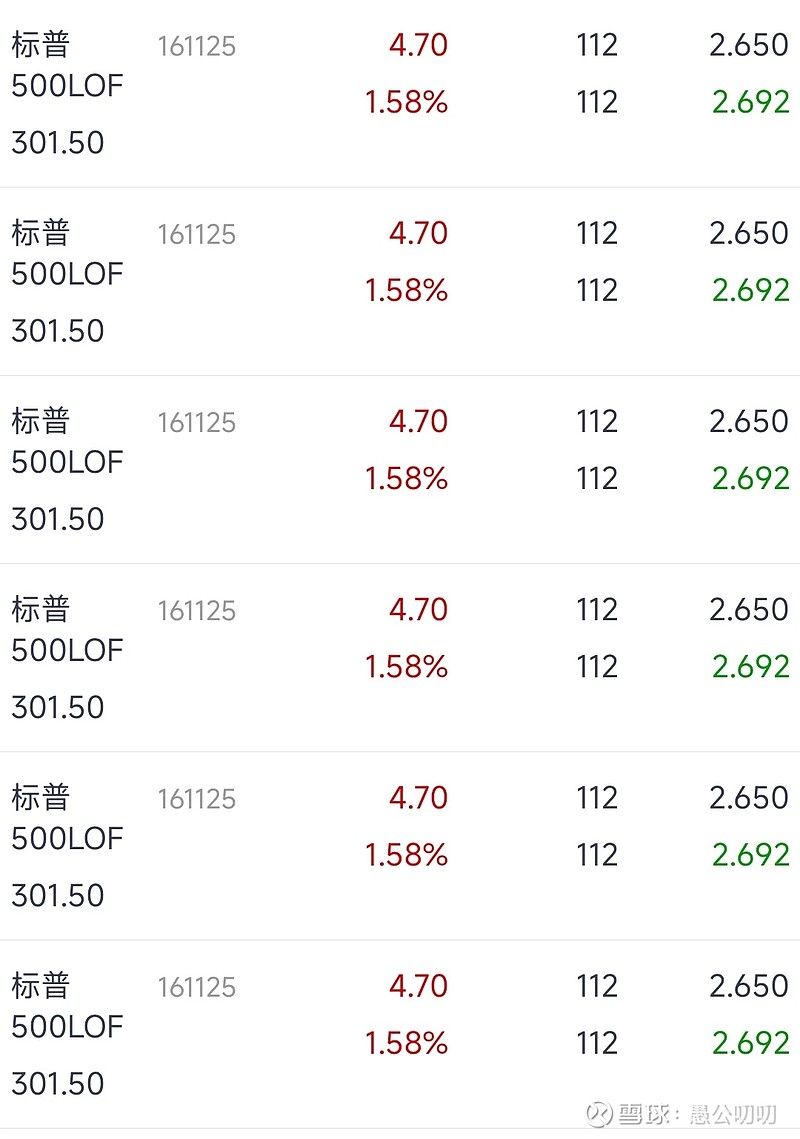Open the second row's 161125 fund code
The image size is (800, 1139).
(196, 233)
